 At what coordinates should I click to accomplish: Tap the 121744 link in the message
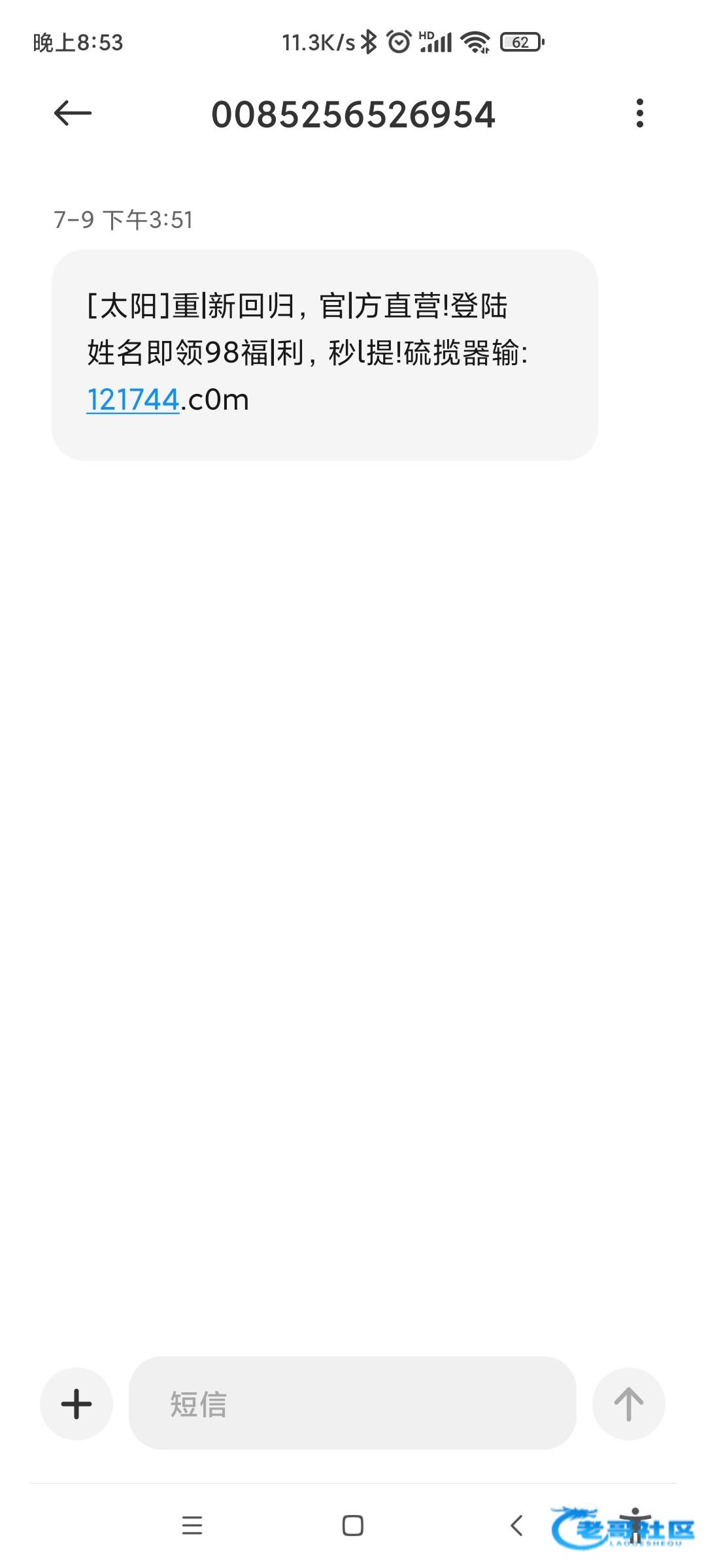coord(133,399)
